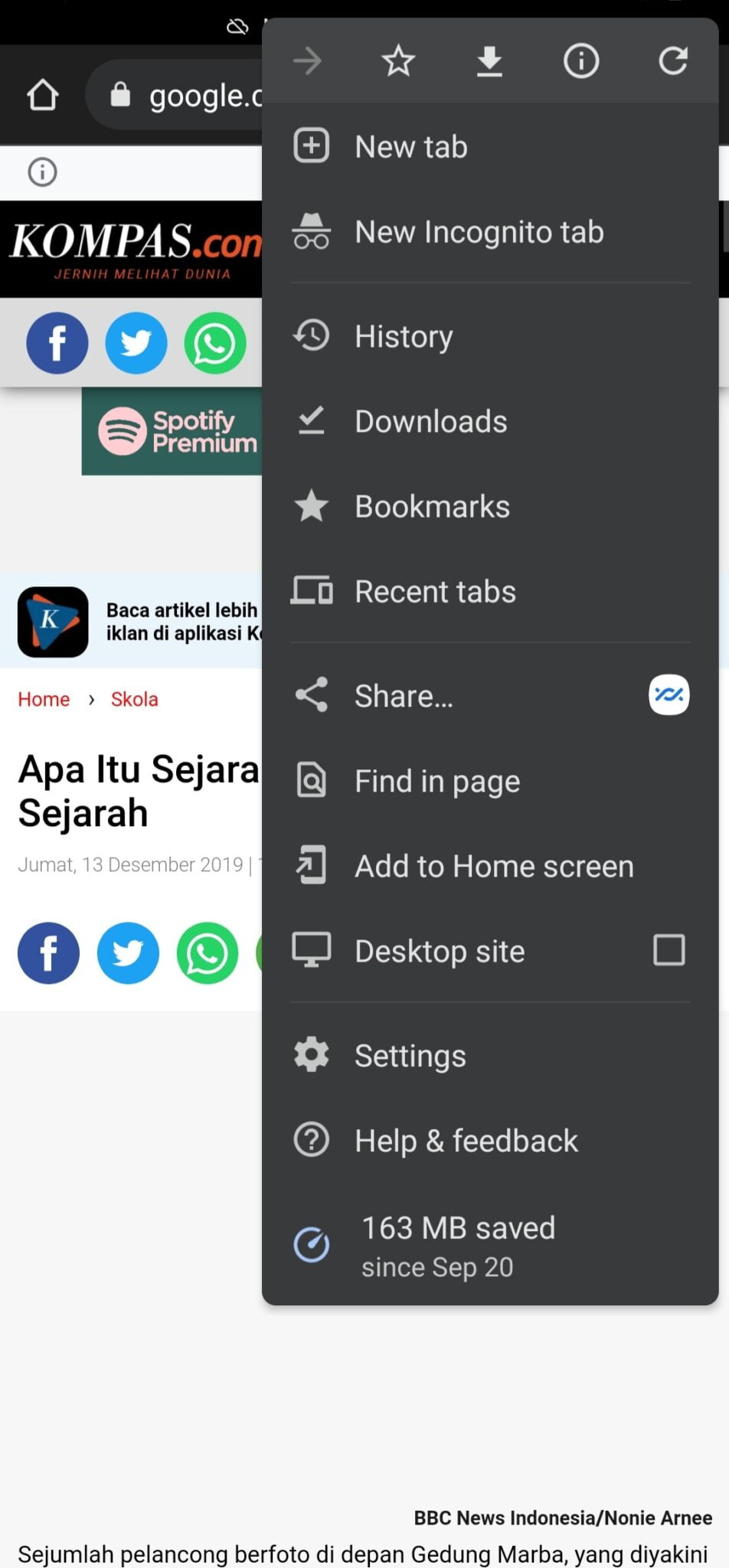Check the Desktop site checkbox
The height and width of the screenshot is (1568, 729).
(x=669, y=950)
